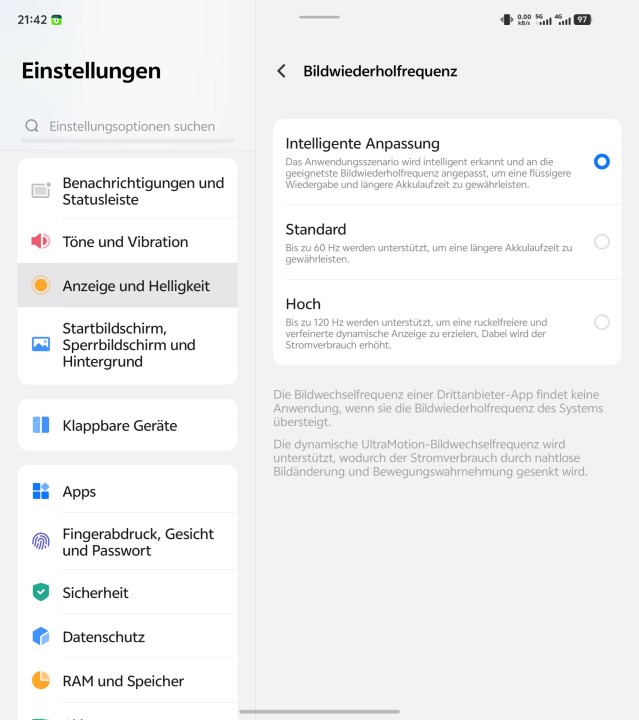Open Töne und Vibration settings
The image size is (639, 720).
click(128, 241)
